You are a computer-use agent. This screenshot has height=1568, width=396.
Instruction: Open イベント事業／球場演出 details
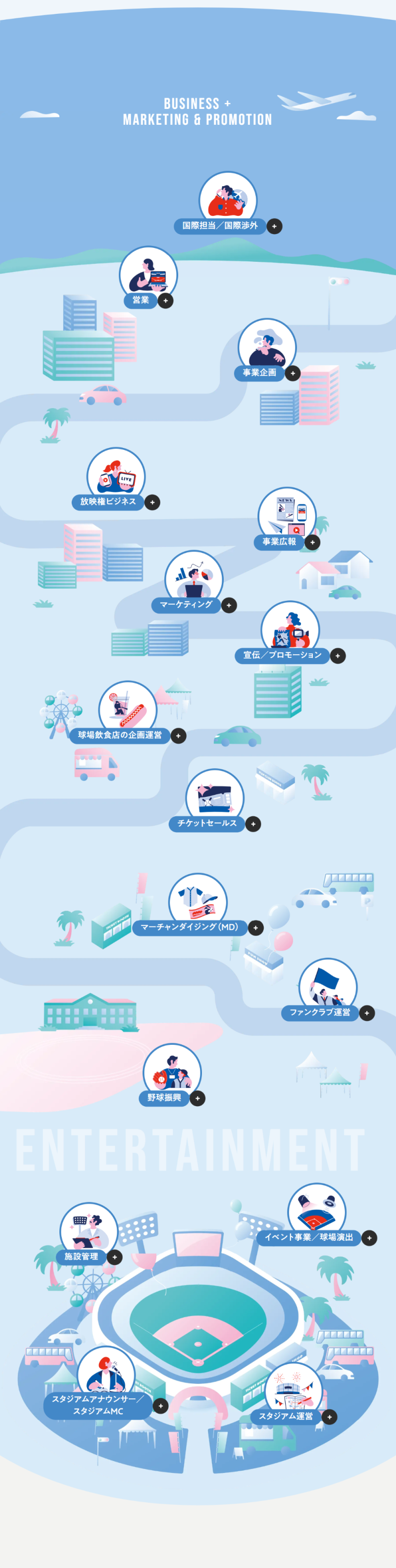(x=369, y=1237)
